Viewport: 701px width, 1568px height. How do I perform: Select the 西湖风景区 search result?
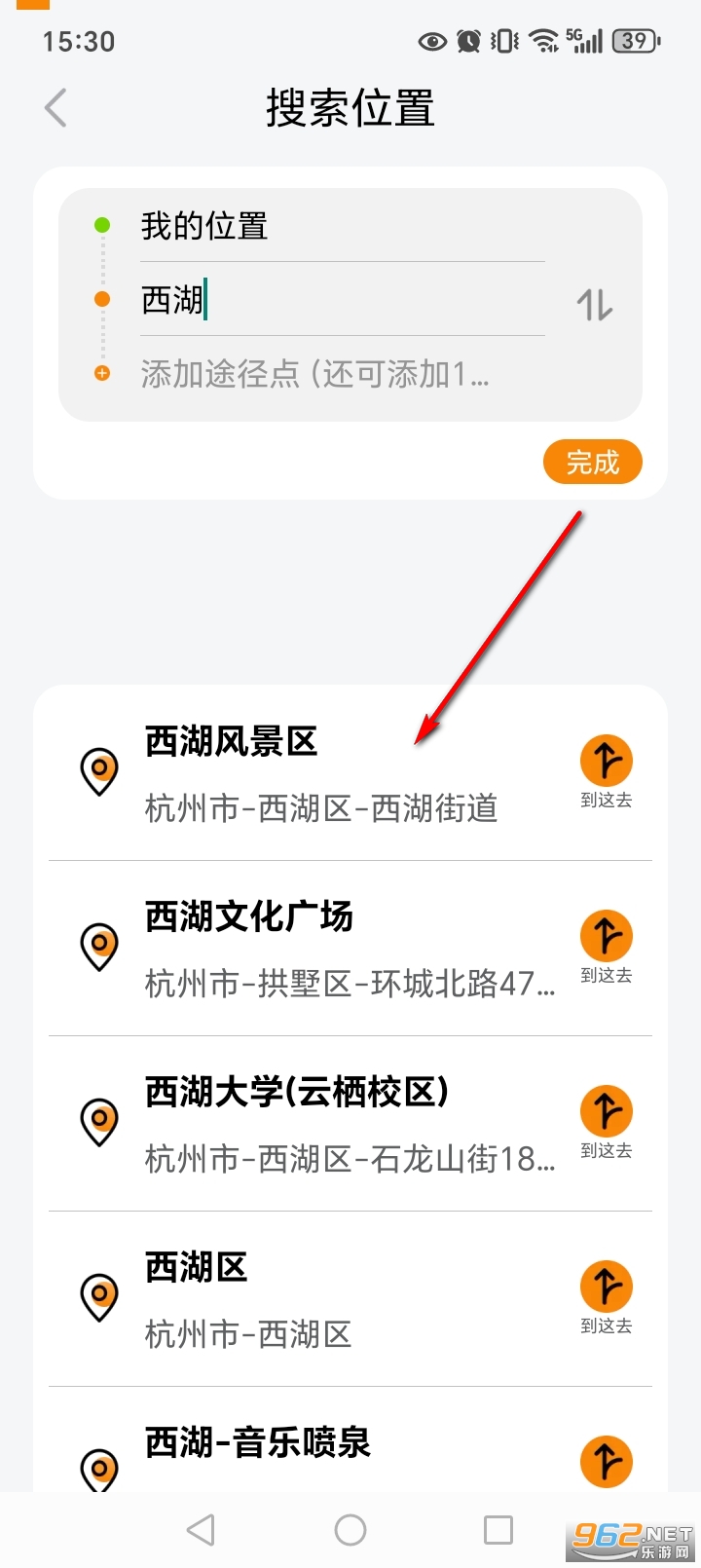click(x=321, y=773)
